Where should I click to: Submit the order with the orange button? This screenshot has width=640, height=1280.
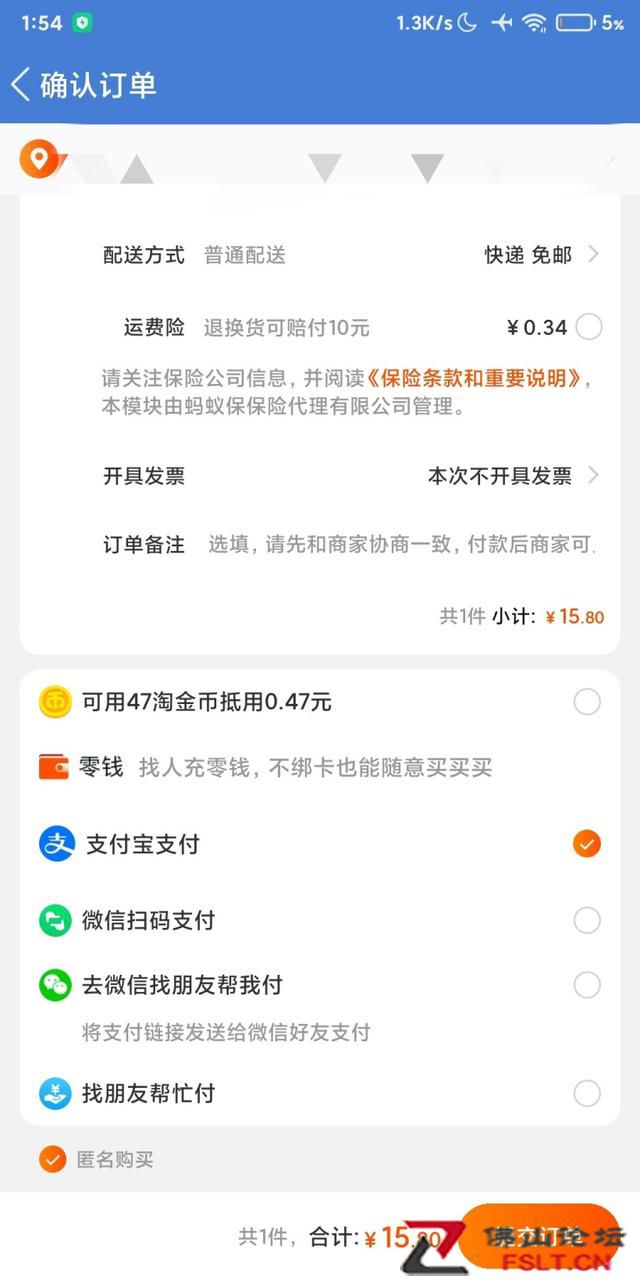coord(540,1237)
